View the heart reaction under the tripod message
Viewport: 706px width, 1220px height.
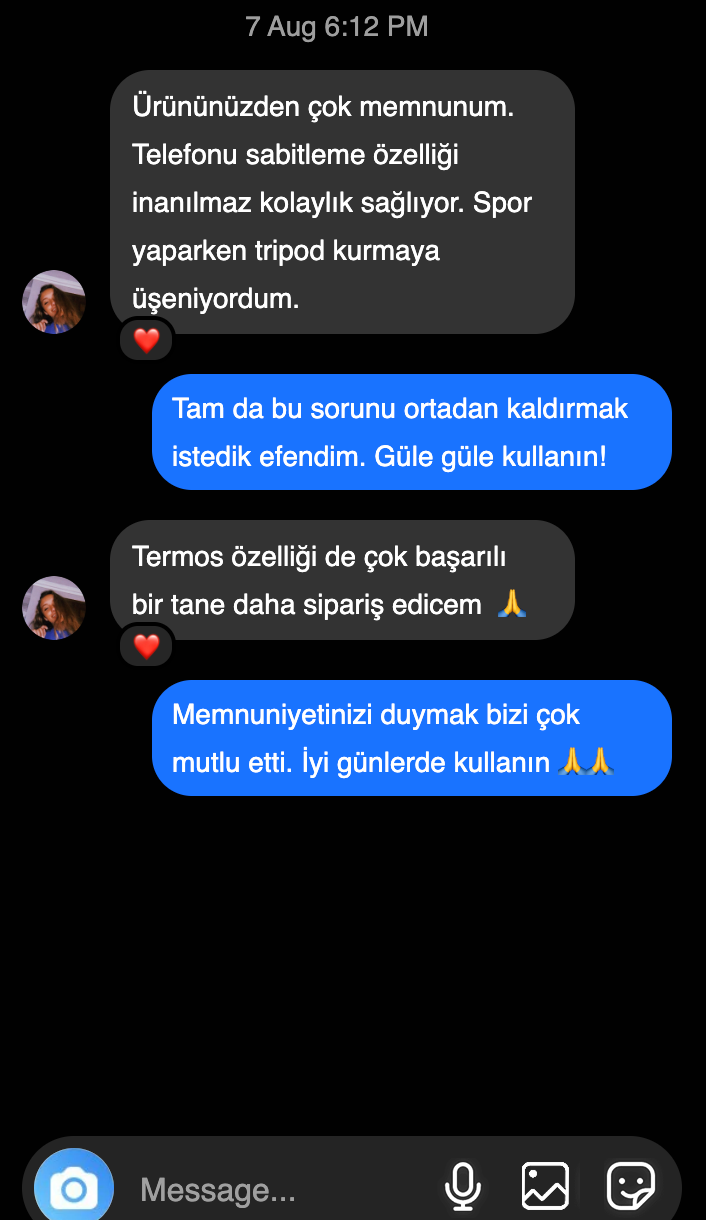coord(147,341)
